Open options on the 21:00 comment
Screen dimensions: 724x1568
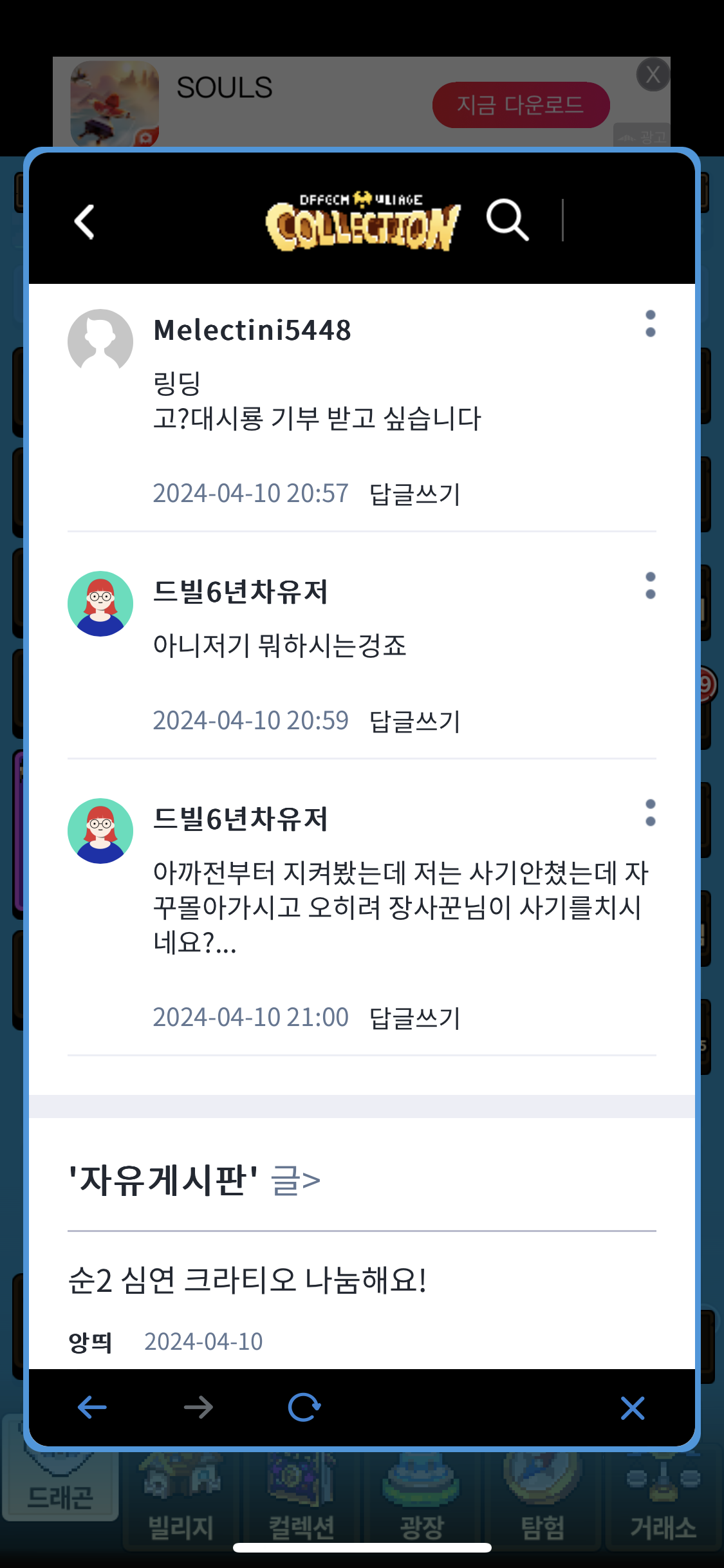click(650, 813)
